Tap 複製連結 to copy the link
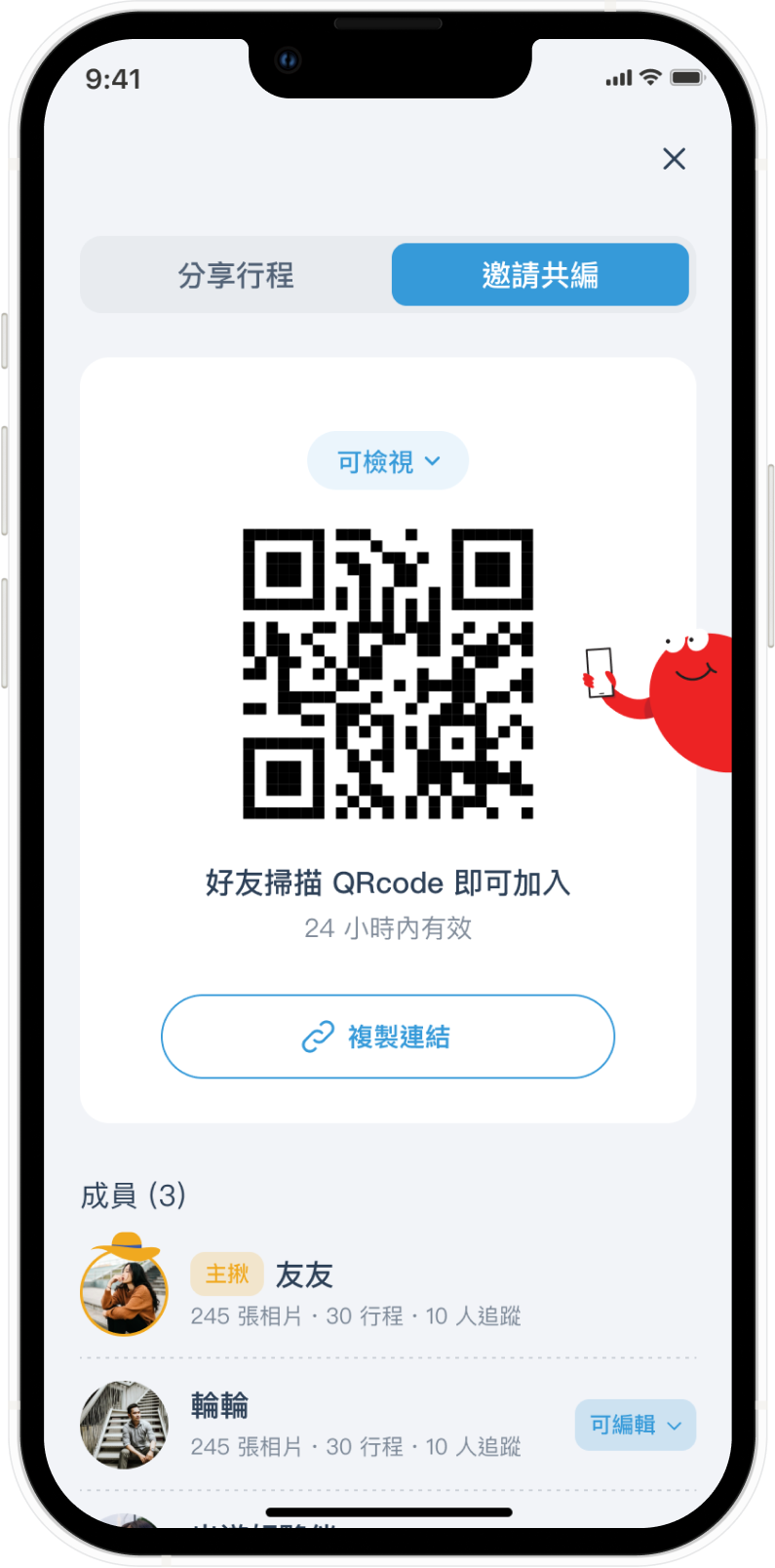 pyautogui.click(x=388, y=1037)
